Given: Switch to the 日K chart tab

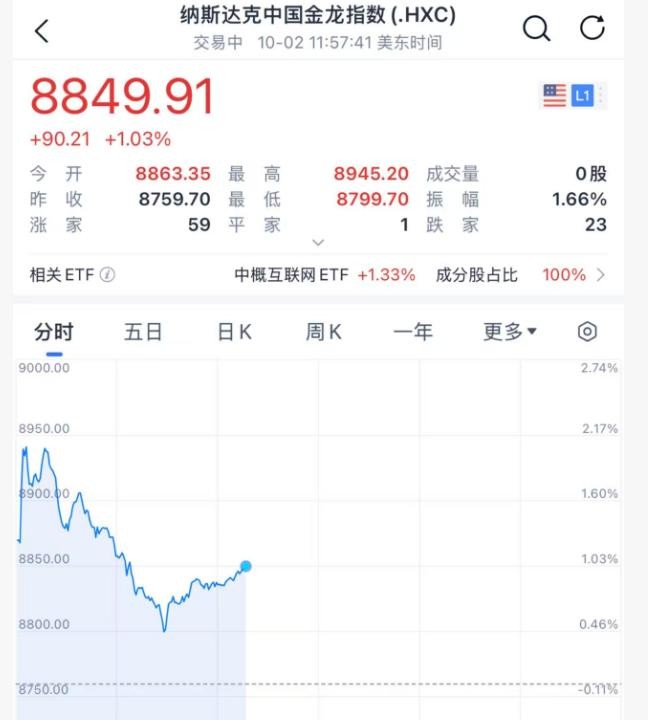Looking at the screenshot, I should (x=234, y=332).
